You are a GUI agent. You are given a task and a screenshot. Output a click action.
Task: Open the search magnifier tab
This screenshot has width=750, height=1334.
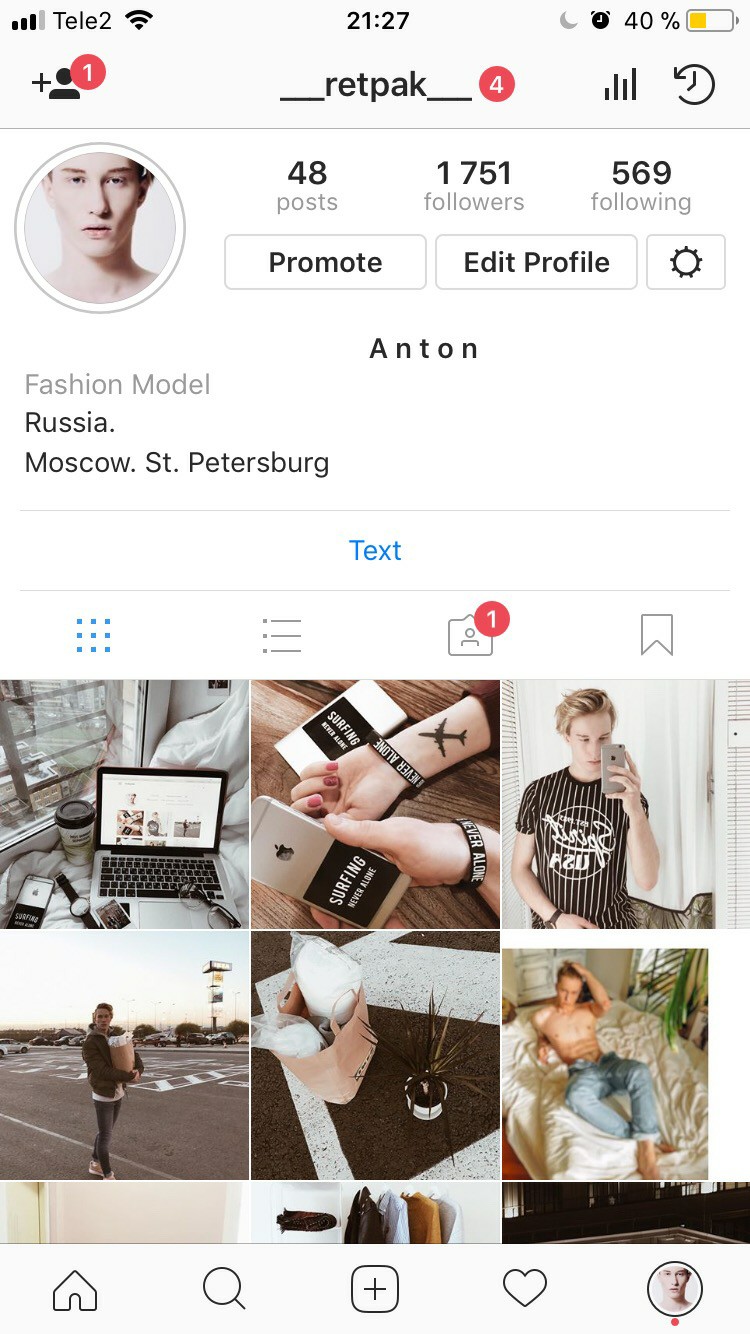[x=224, y=1289]
